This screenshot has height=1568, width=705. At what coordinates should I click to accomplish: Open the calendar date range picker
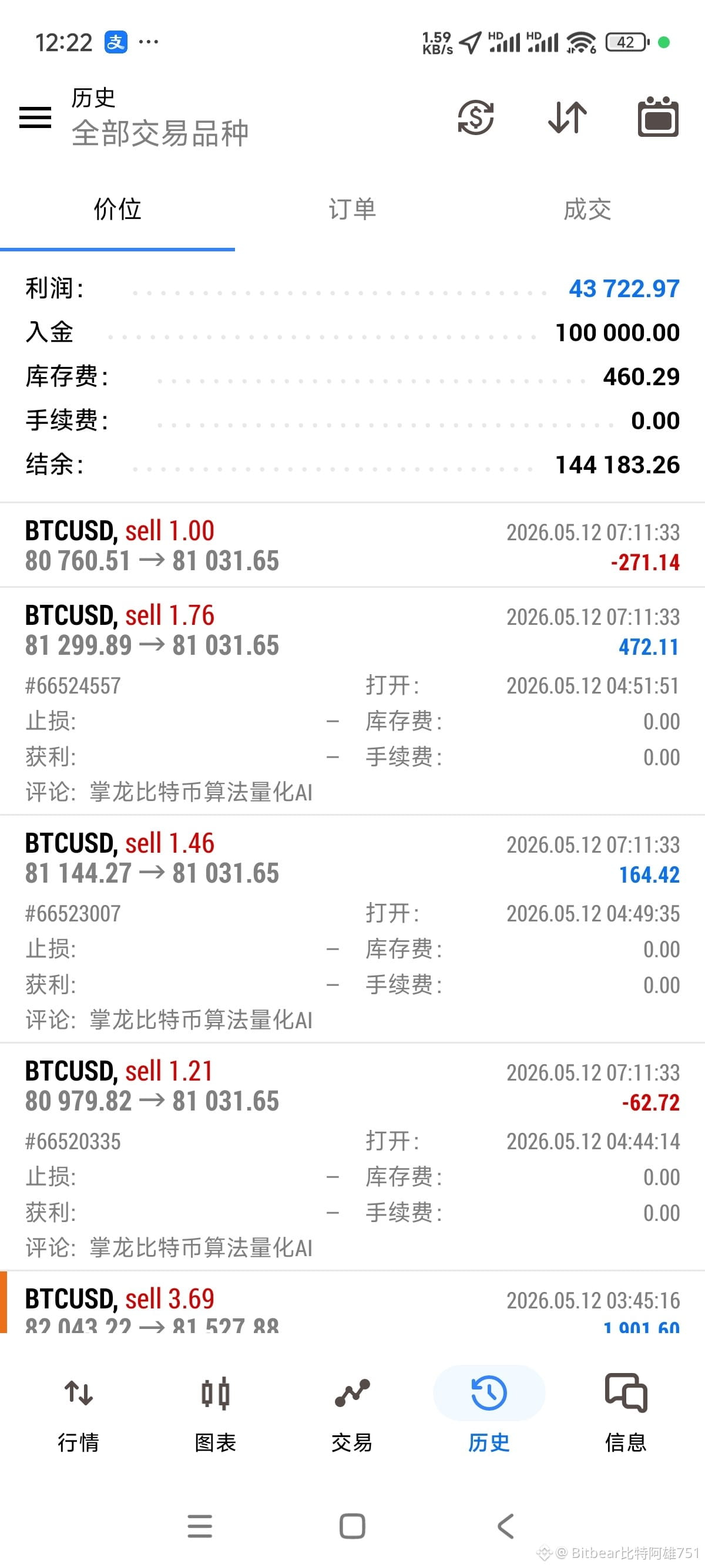(x=658, y=117)
